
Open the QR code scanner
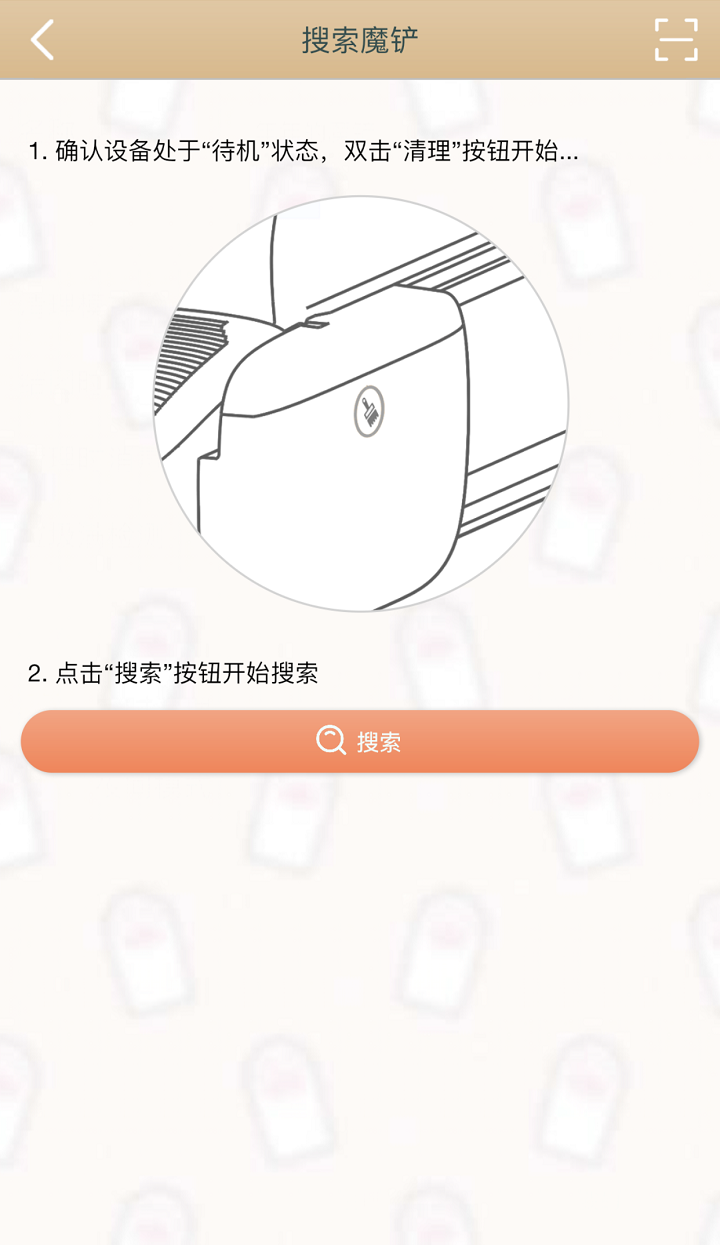click(676, 40)
